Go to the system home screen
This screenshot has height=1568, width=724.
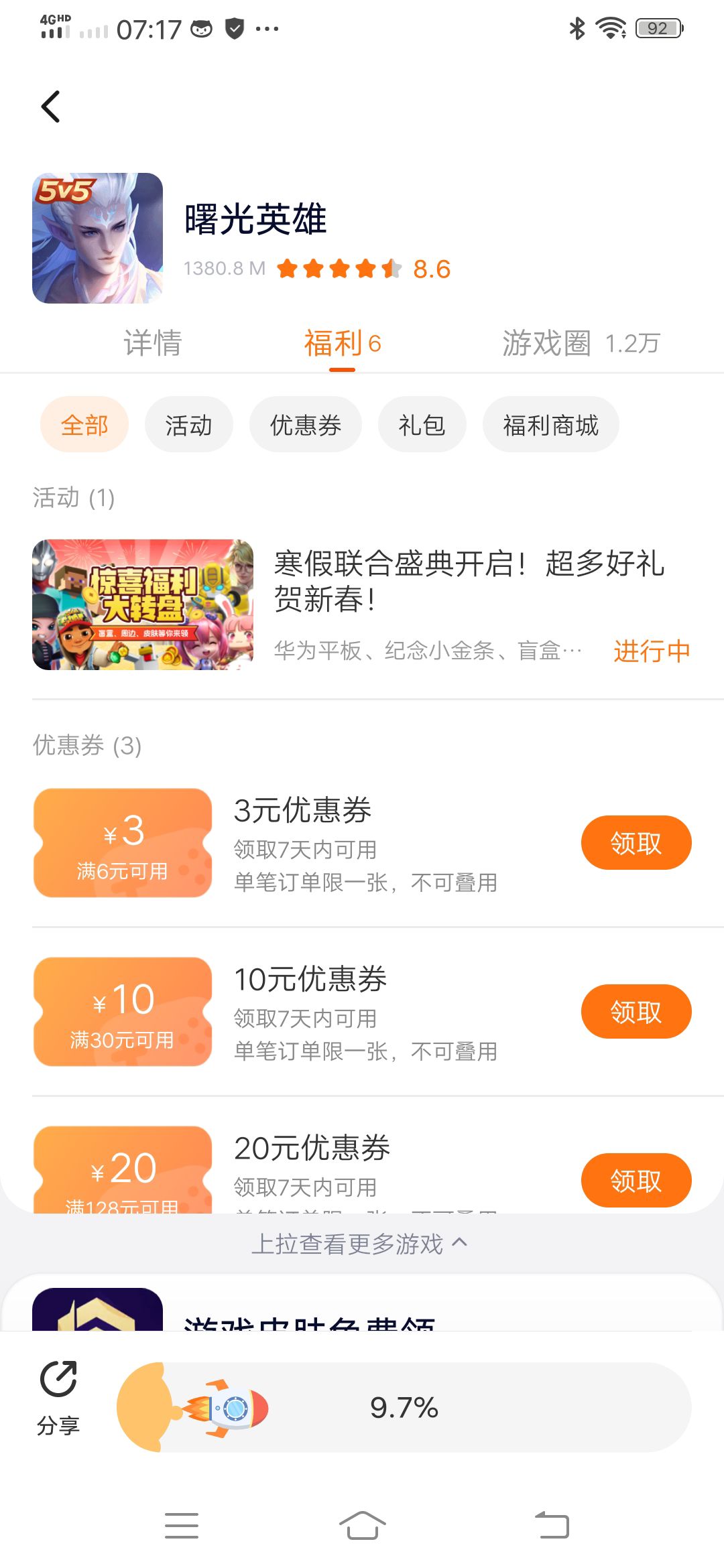coord(362,1526)
